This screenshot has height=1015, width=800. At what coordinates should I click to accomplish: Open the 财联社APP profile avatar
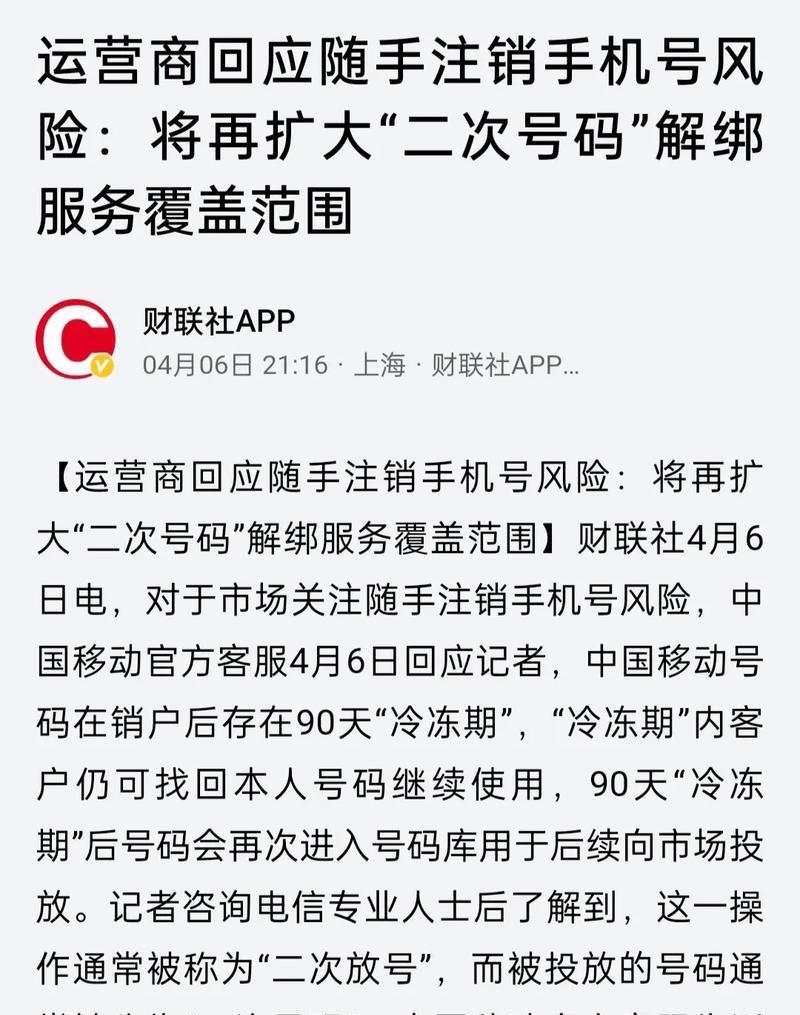click(x=75, y=339)
